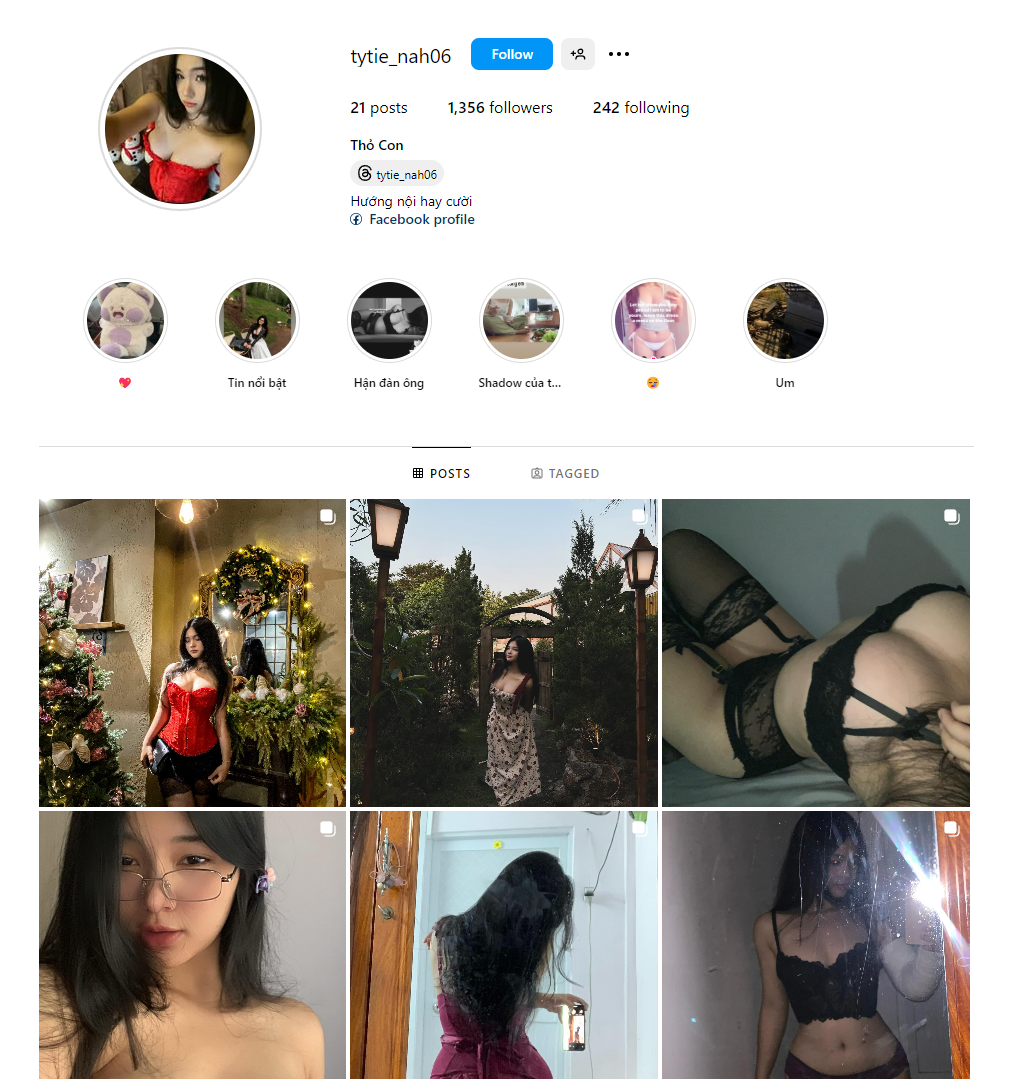Open the heart emoji story highlight
Screen dimensions: 1014x1079
click(125, 321)
